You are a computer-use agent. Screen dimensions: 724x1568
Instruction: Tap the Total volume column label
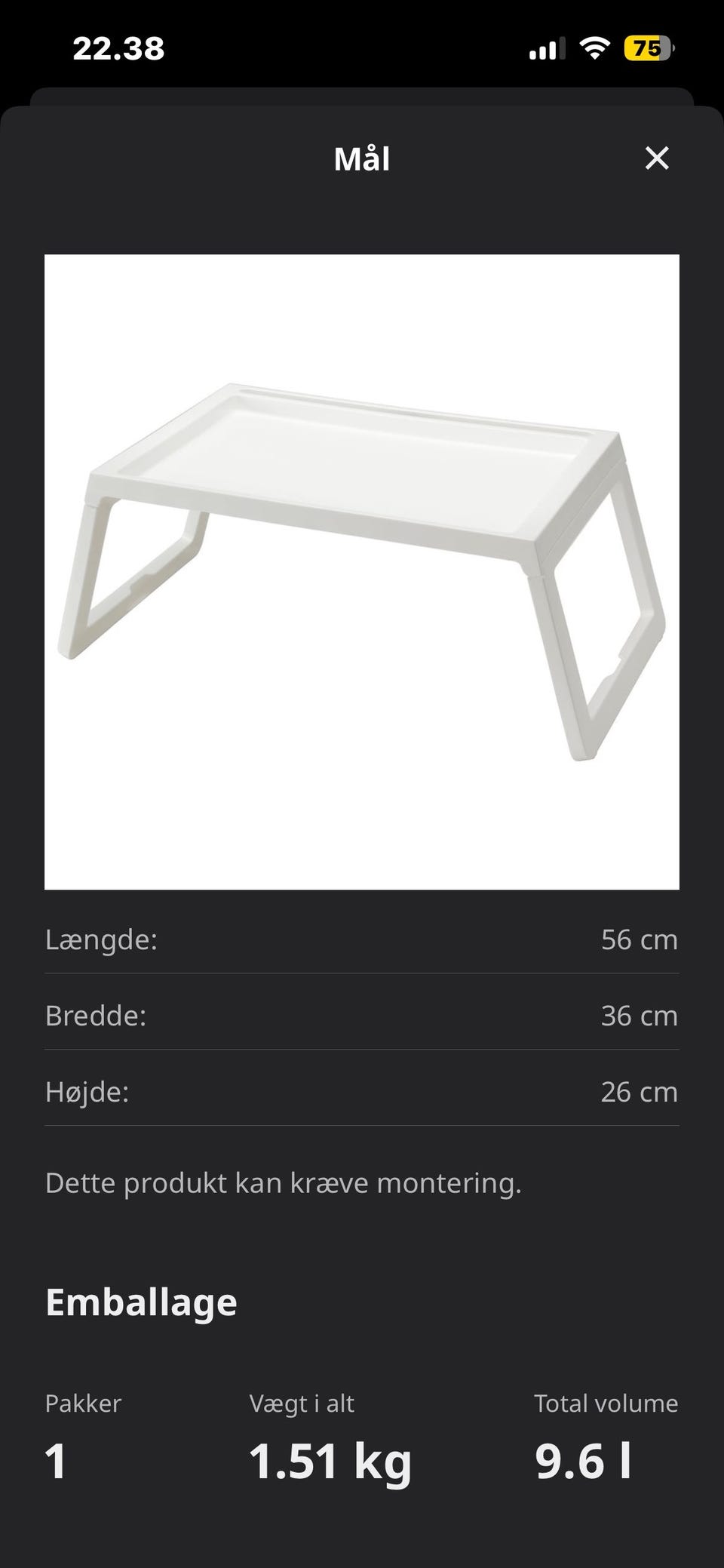pyautogui.click(x=606, y=1403)
